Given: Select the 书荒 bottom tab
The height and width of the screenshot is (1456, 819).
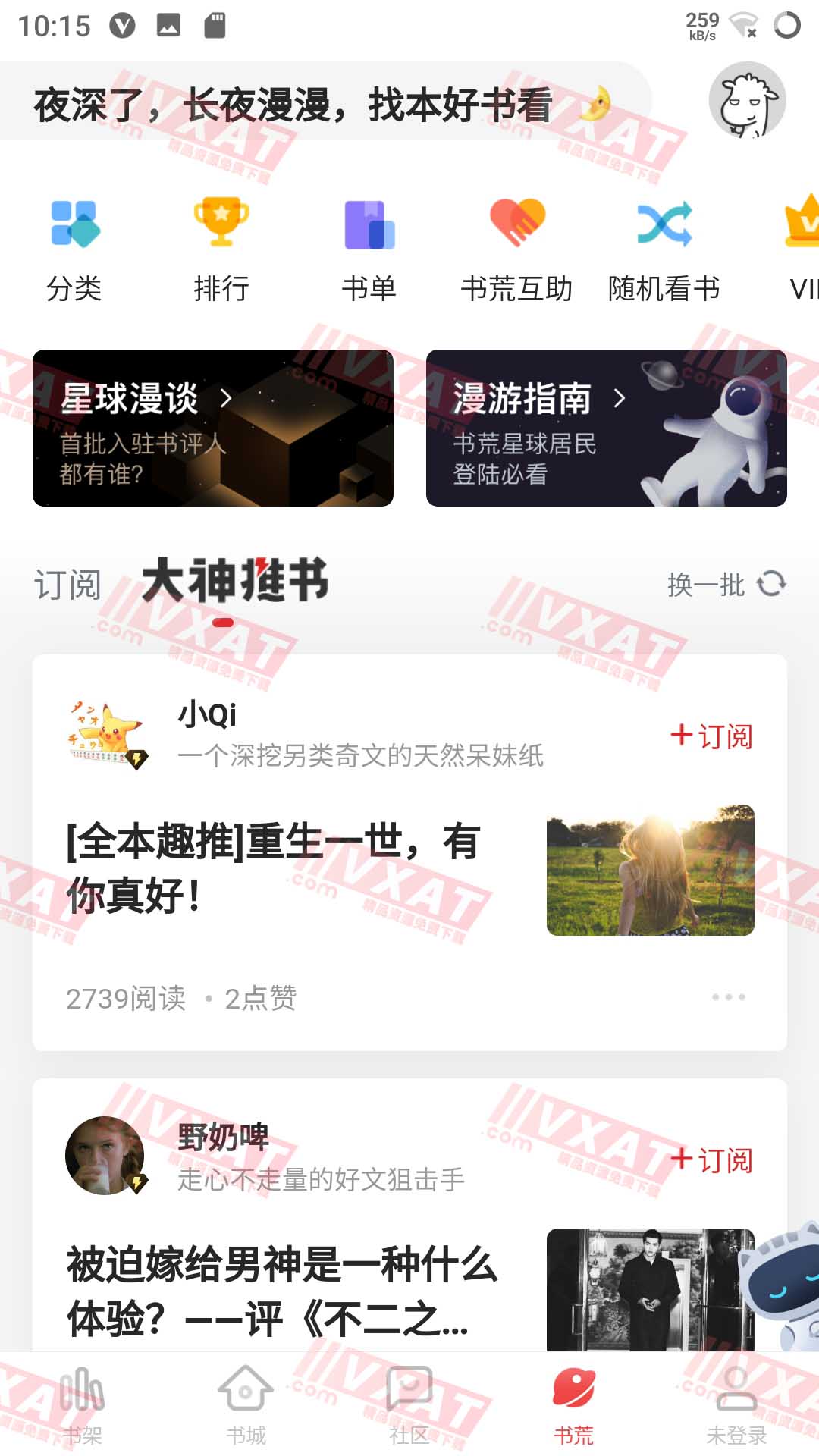Looking at the screenshot, I should click(x=574, y=1391).
